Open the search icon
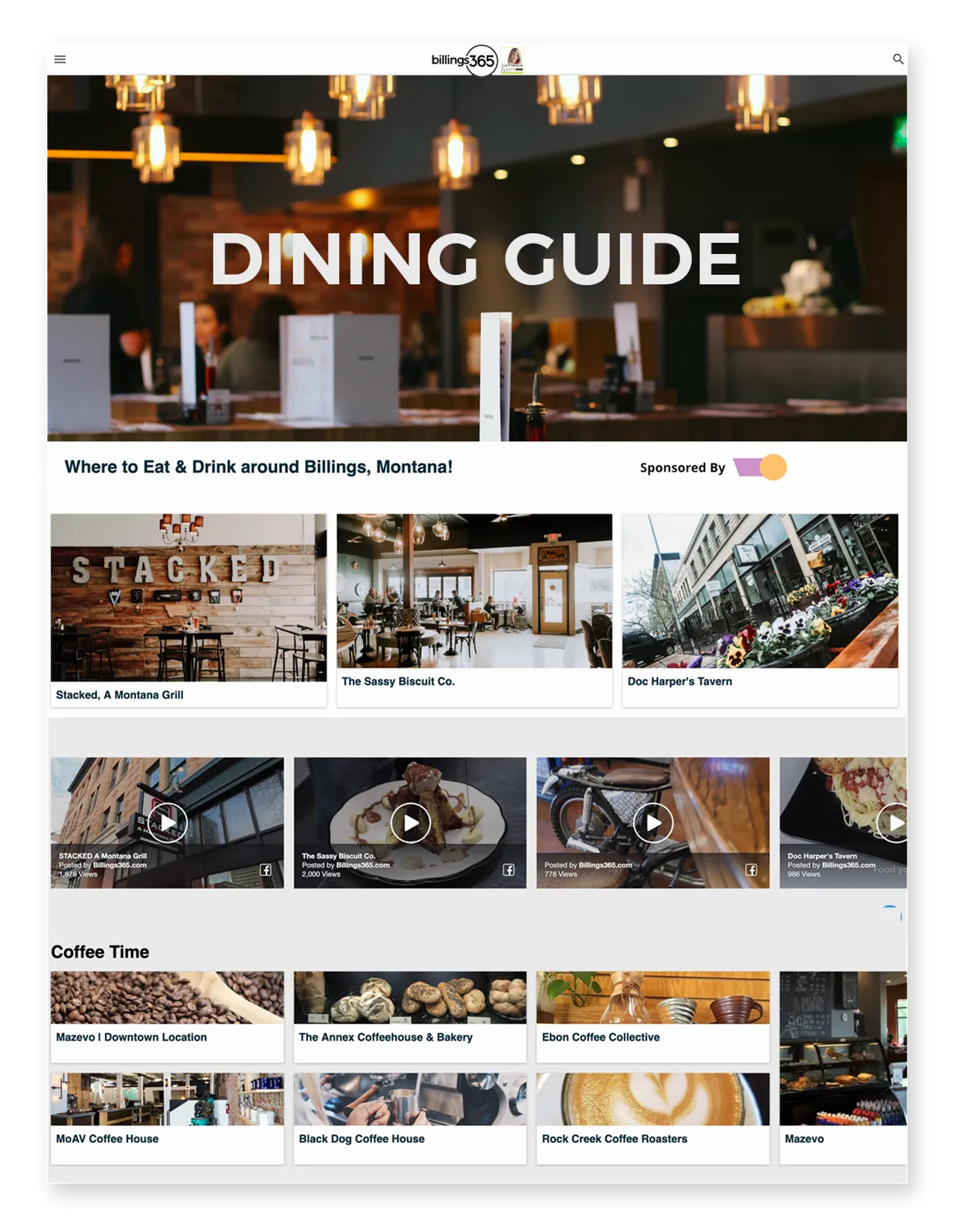The height and width of the screenshot is (1232, 957). click(898, 59)
